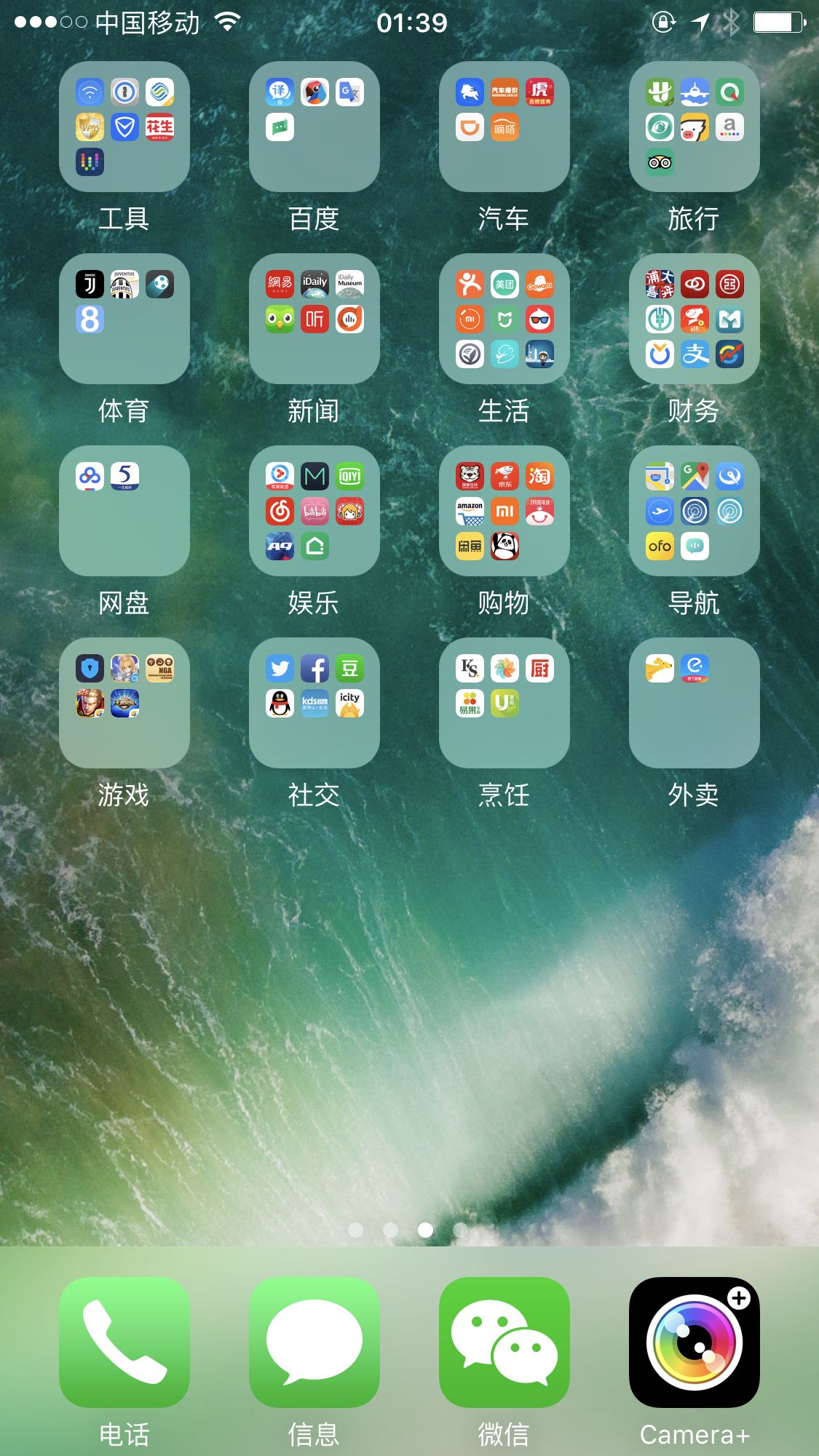Open the 体育 folder

[124, 319]
